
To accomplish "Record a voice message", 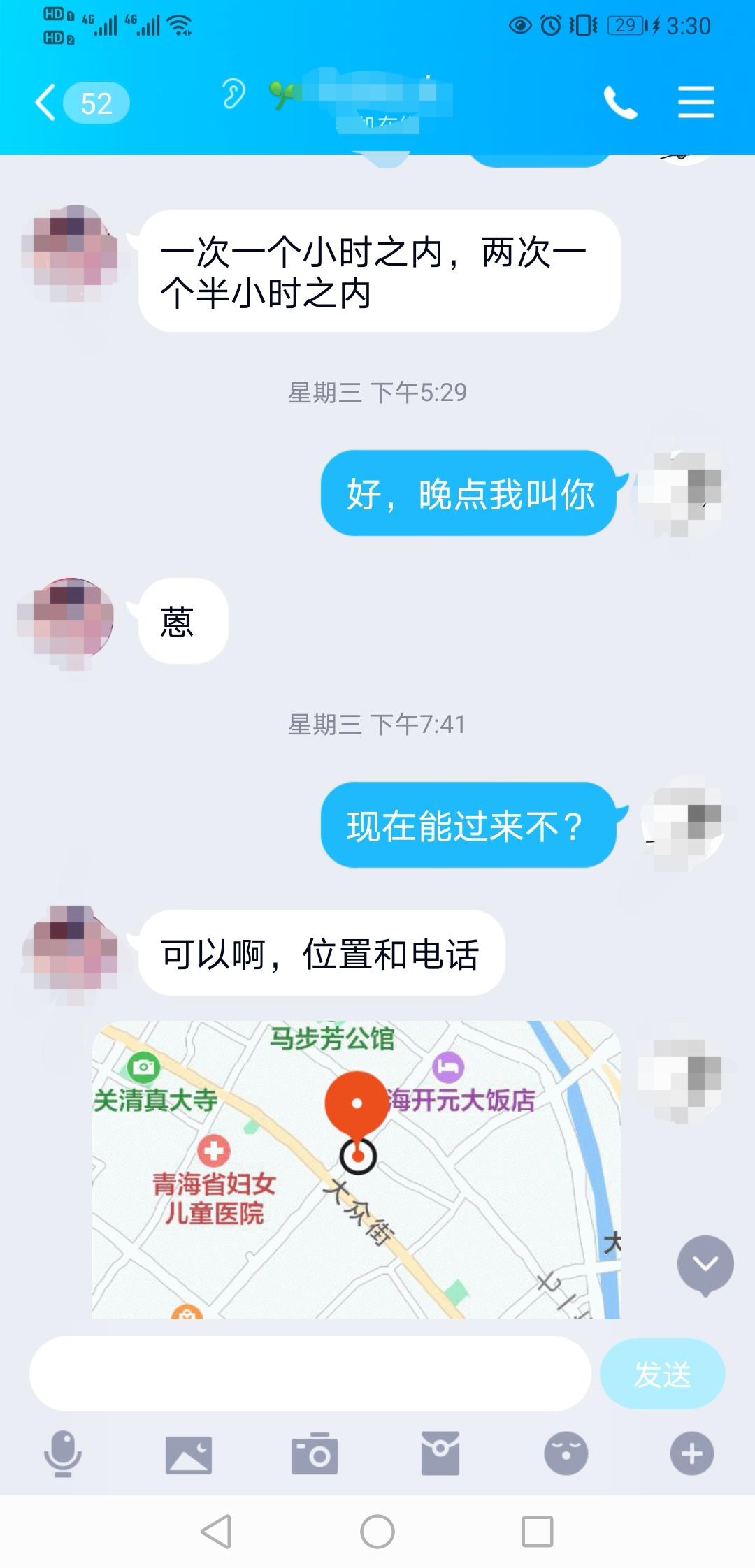I will point(63,1453).
